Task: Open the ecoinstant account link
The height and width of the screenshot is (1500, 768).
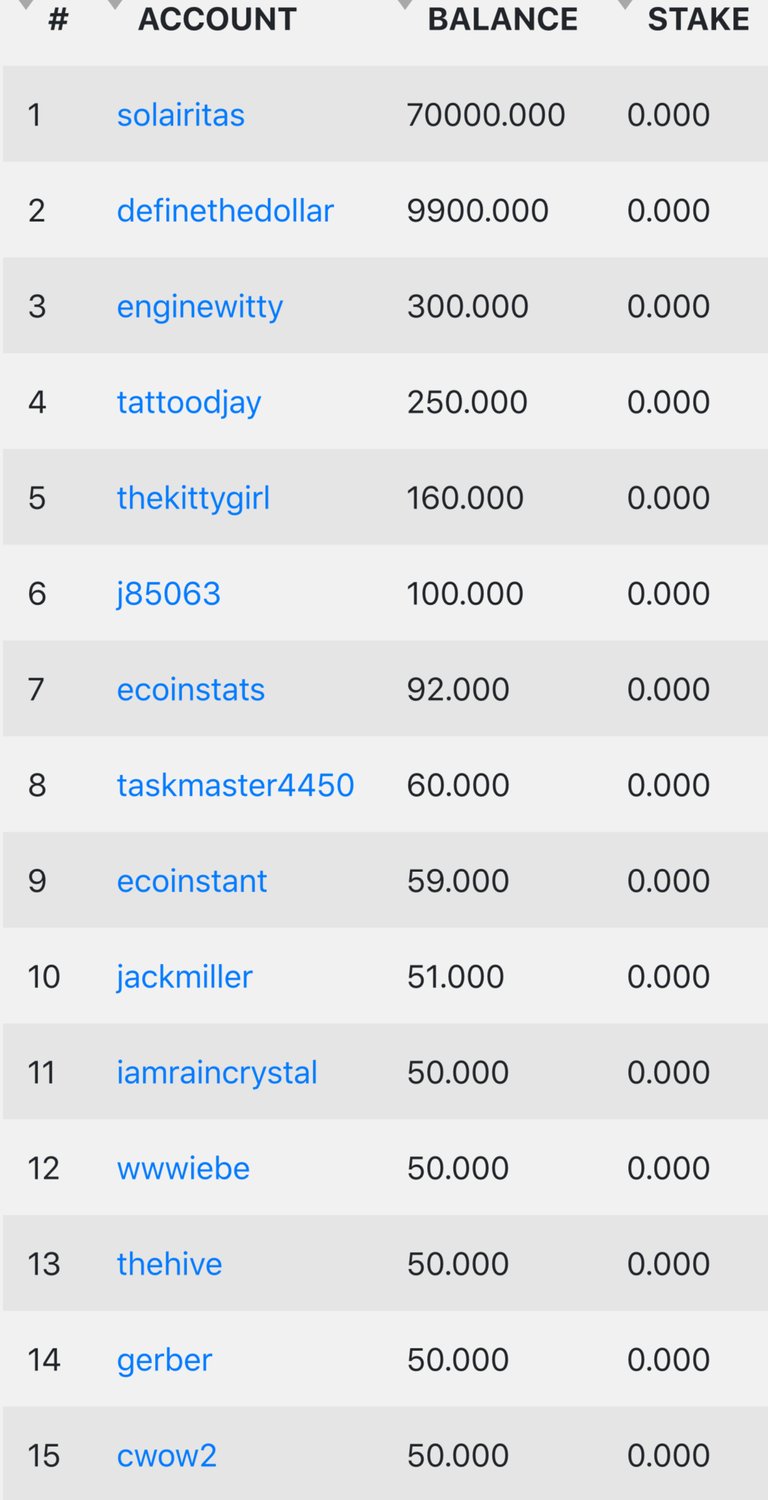Action: click(x=192, y=881)
